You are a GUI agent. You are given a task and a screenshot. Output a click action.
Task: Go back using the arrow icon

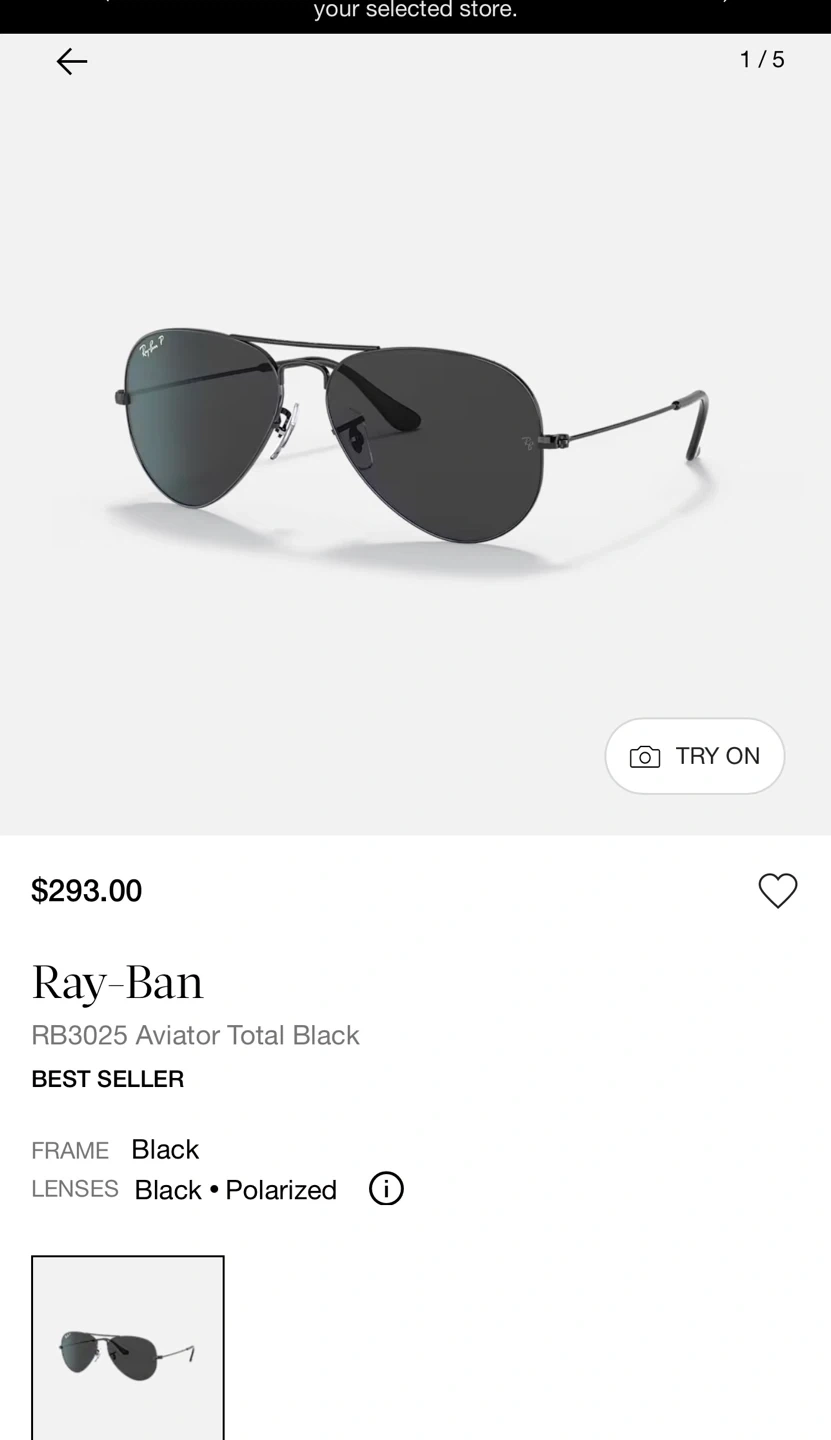click(71, 62)
